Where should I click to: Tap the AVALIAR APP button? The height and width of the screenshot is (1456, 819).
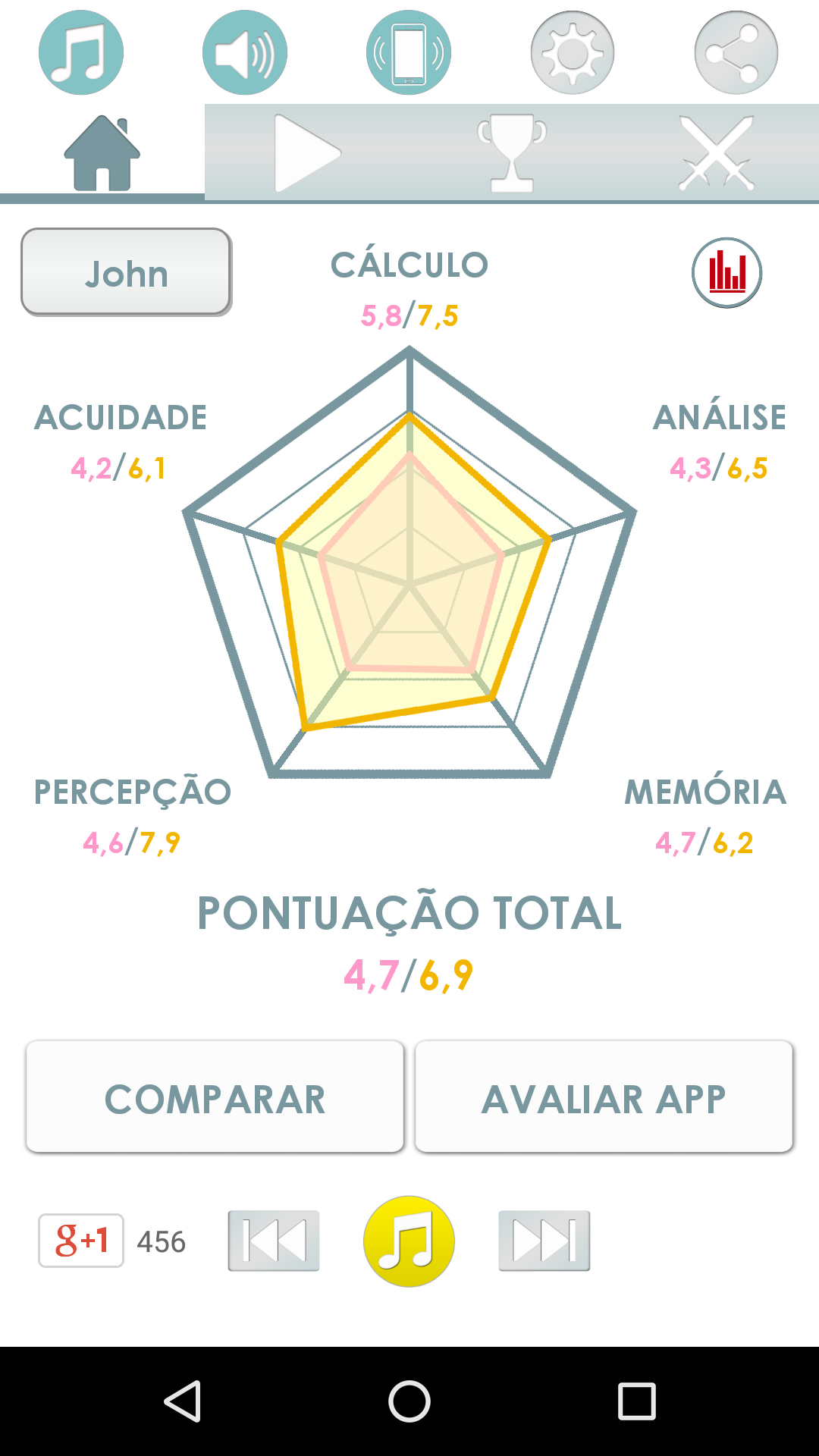click(x=604, y=1097)
